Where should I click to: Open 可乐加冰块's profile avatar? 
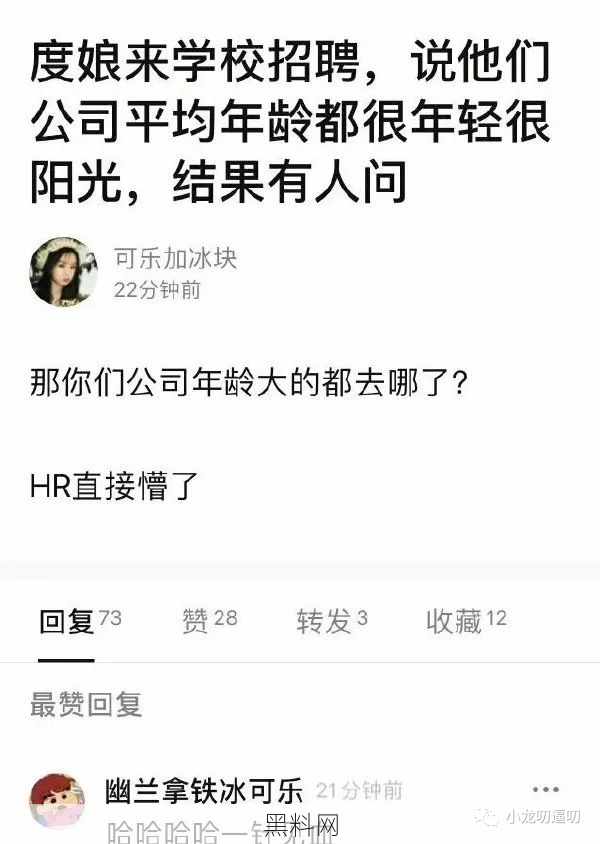(63, 272)
